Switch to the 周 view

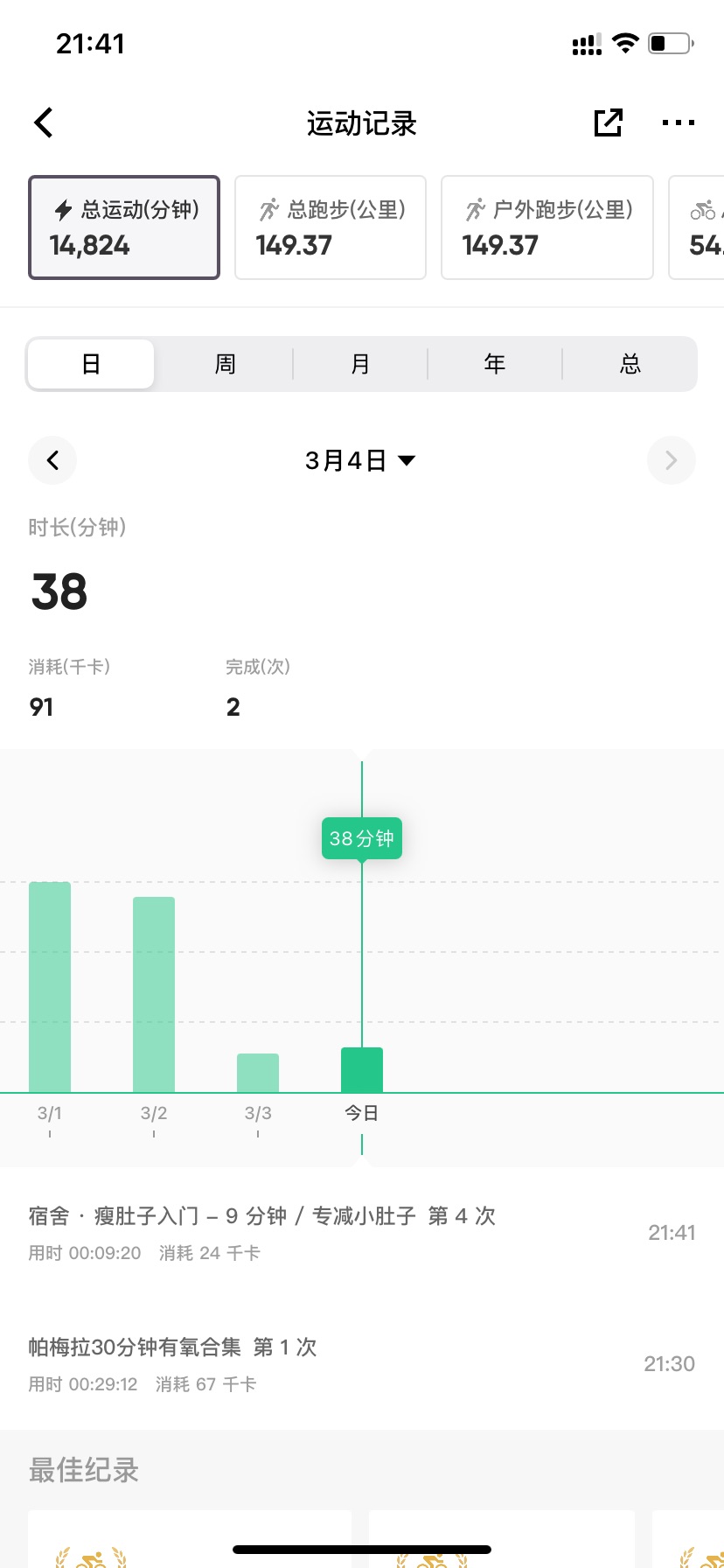(x=226, y=364)
